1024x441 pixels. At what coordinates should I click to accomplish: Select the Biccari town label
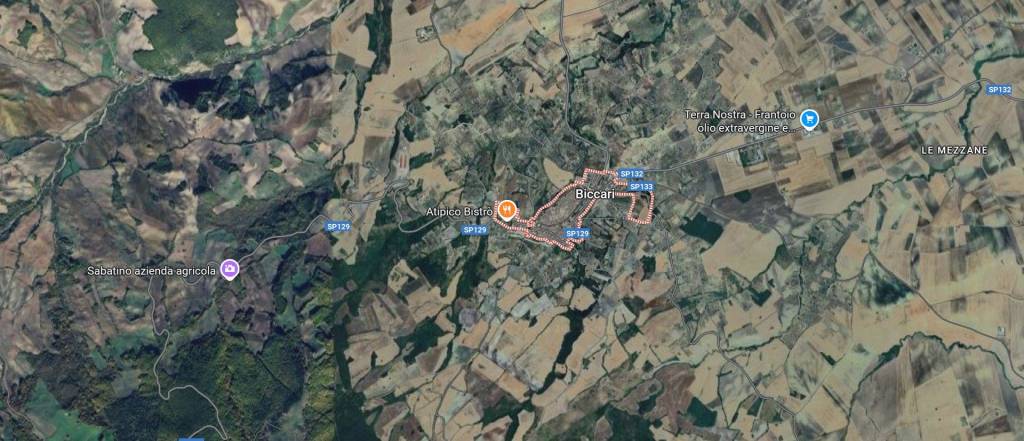point(595,194)
